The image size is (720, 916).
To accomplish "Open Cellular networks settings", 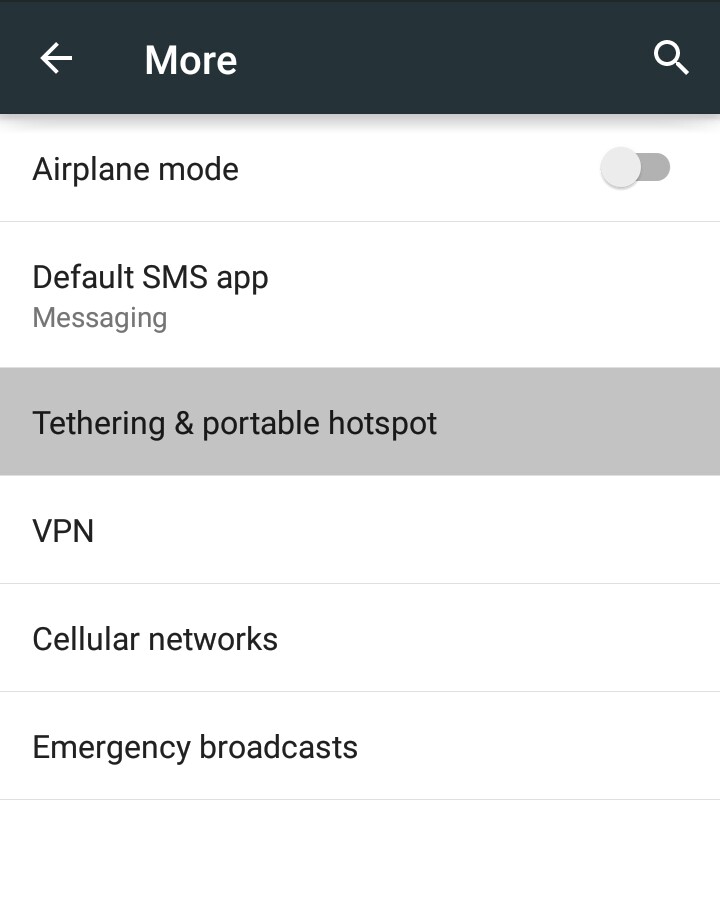I will coord(155,638).
